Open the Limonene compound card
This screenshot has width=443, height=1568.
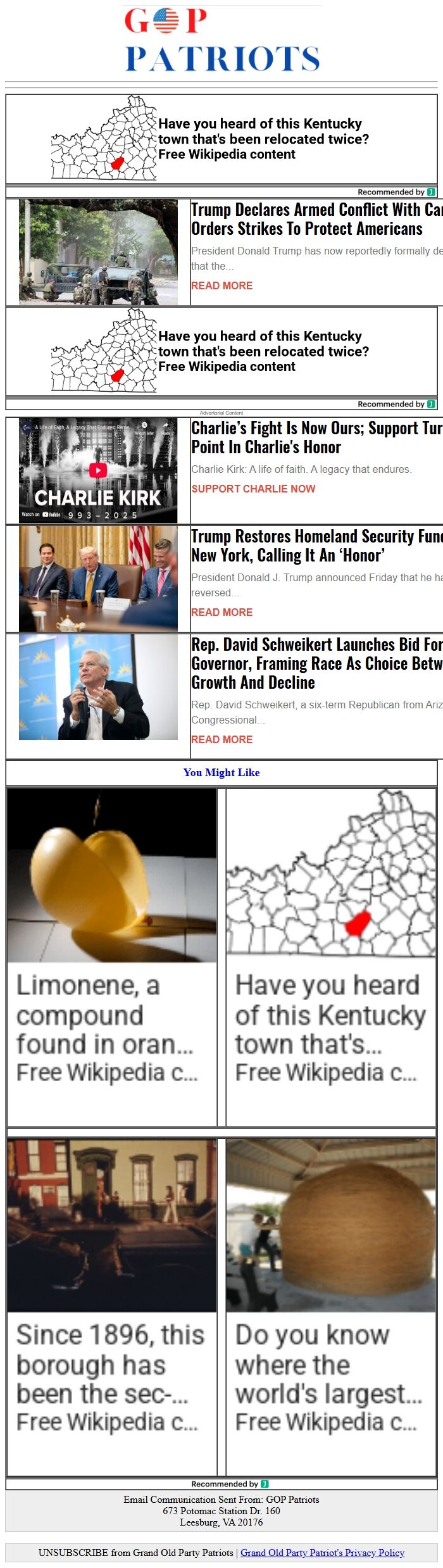coord(112,956)
